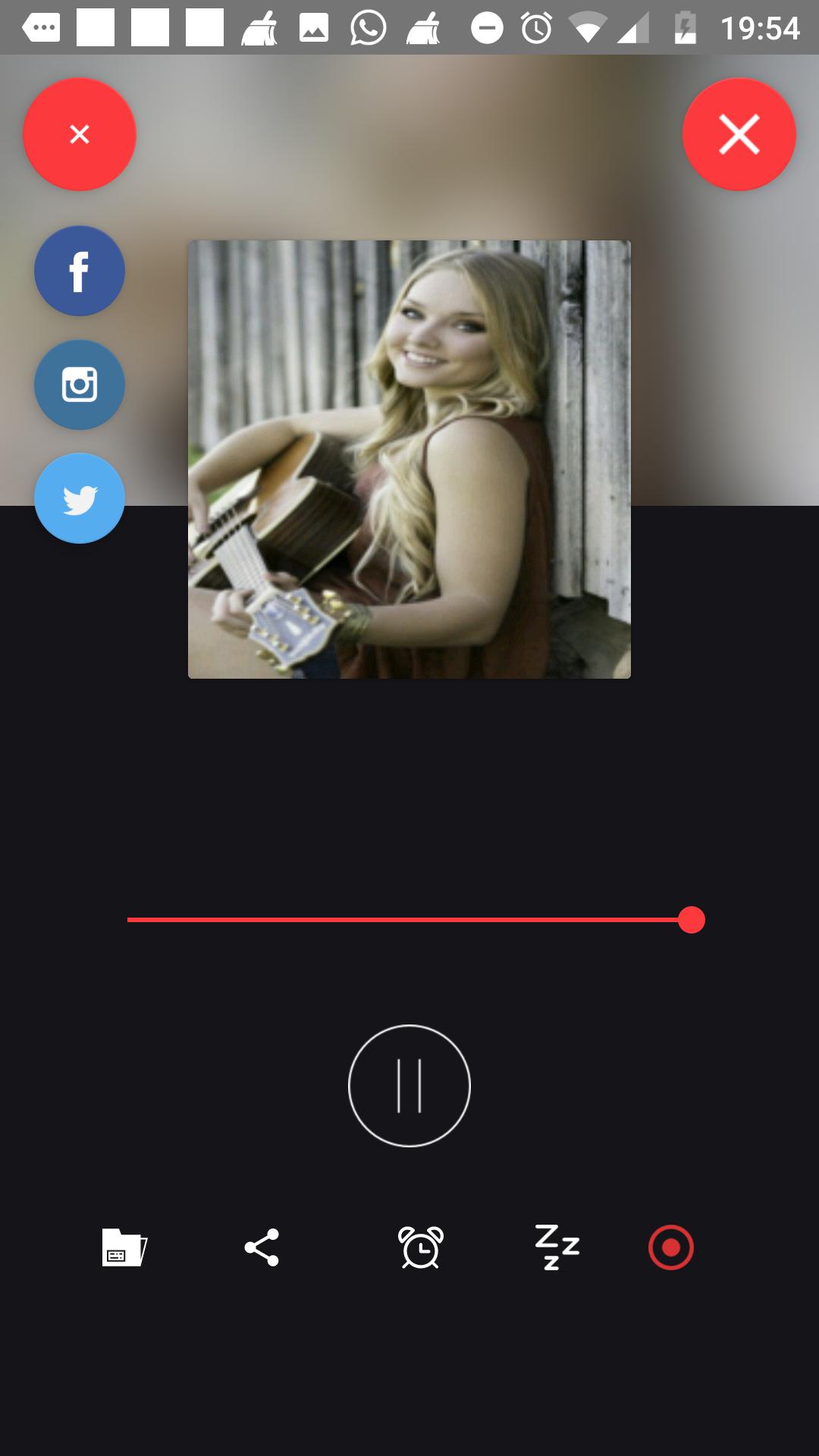Share the song to Facebook
Viewport: 819px width, 1456px height.
tap(79, 270)
